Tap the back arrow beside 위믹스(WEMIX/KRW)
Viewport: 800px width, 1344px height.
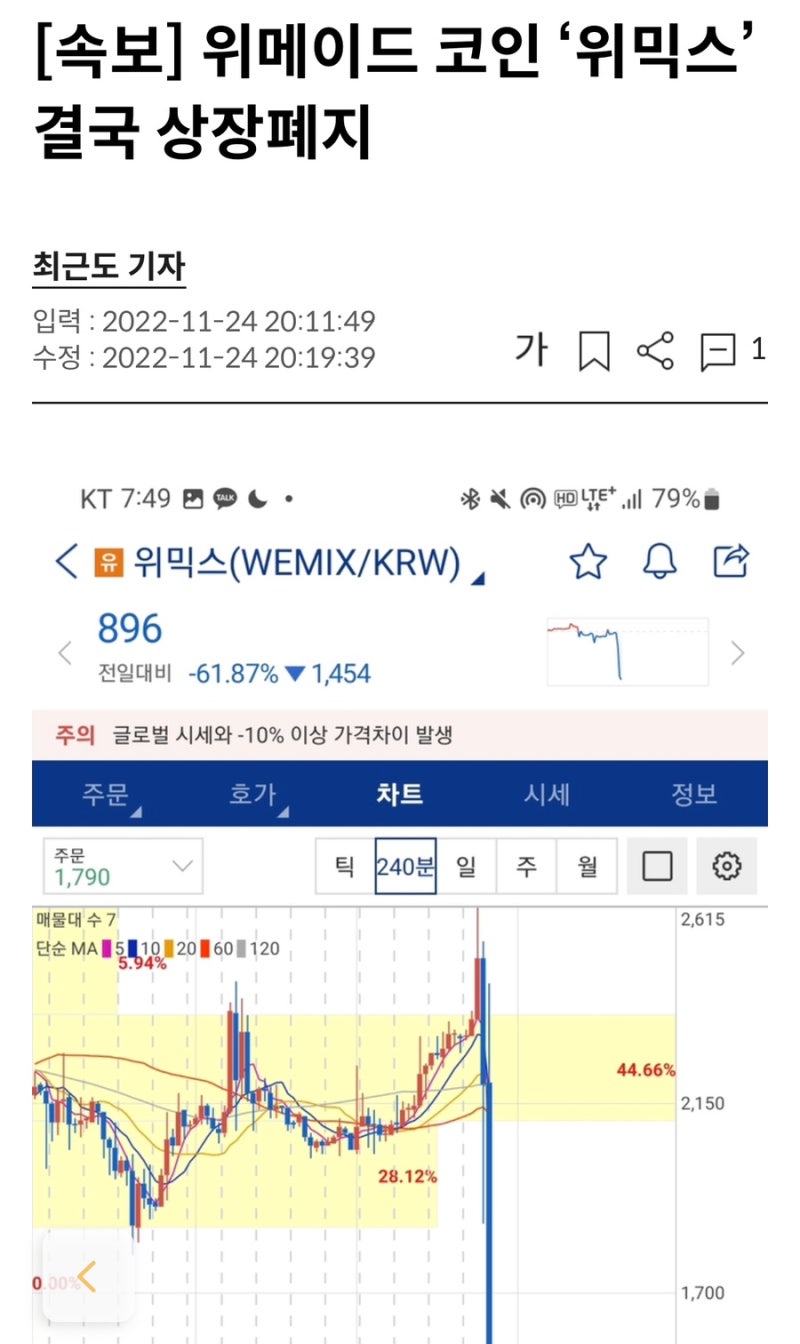click(x=66, y=562)
